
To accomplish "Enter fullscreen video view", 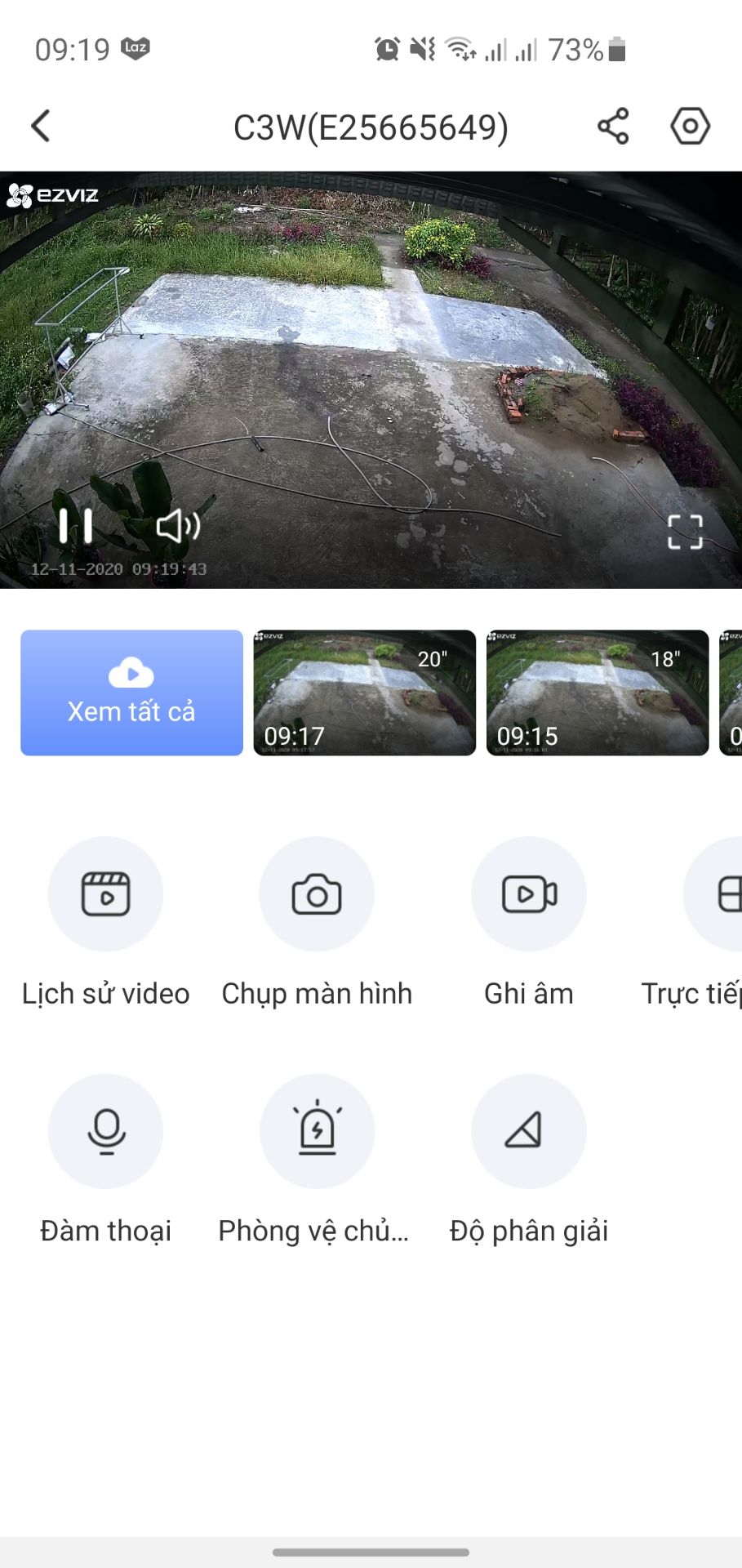I will 685,532.
